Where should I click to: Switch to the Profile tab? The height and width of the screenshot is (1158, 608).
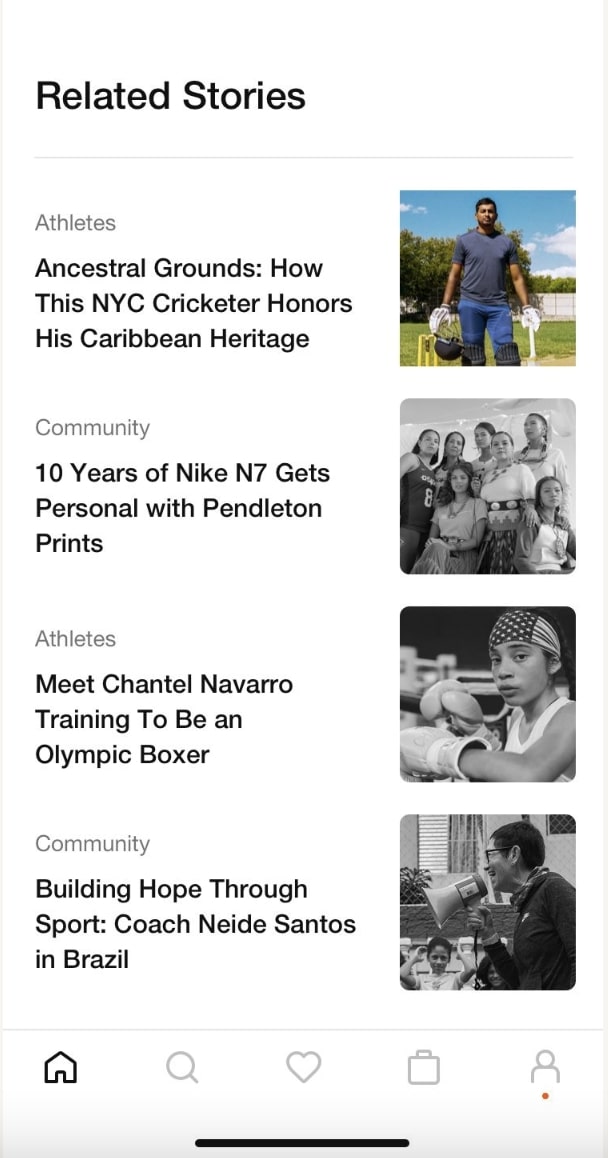tap(545, 1067)
